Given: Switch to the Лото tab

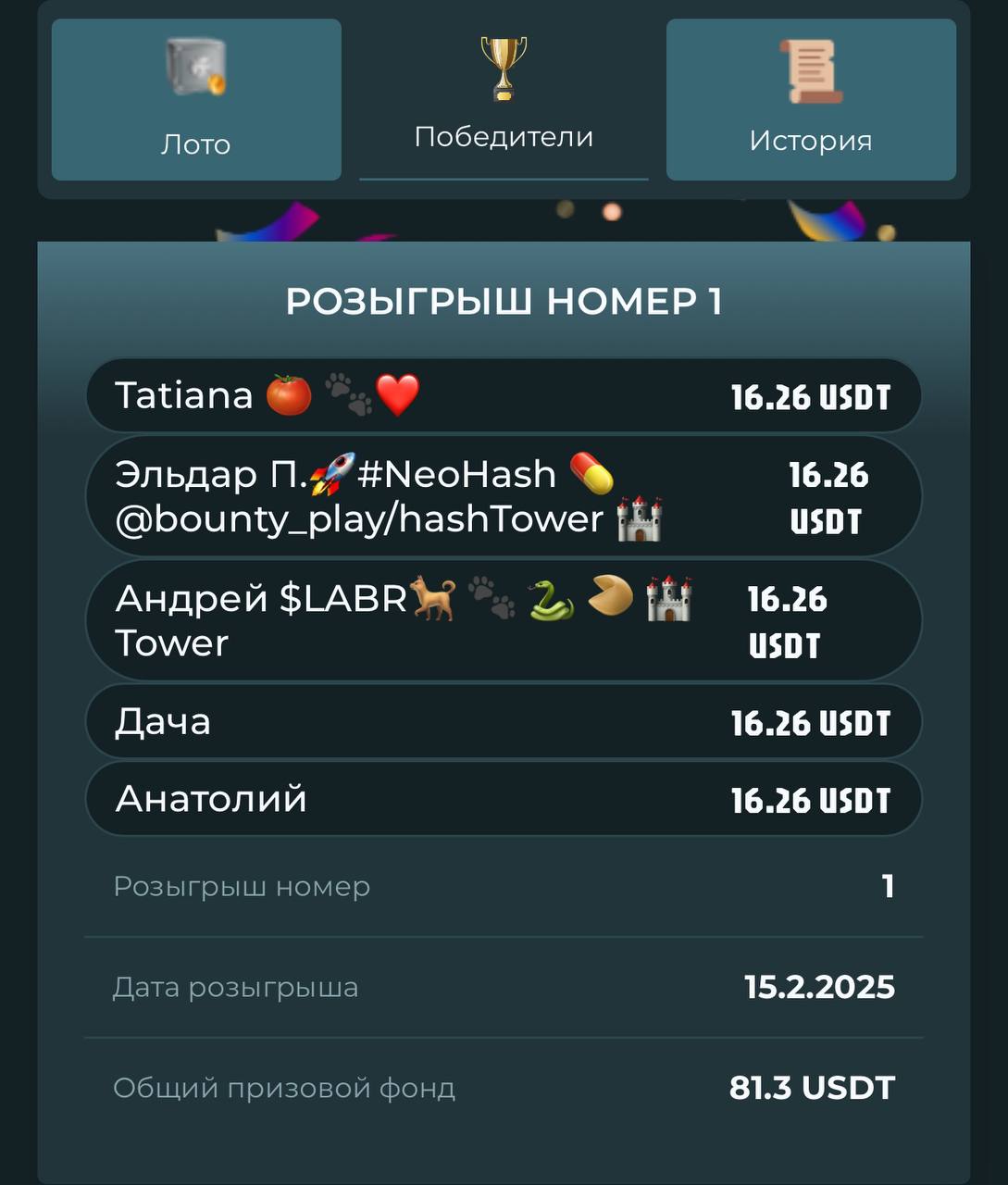Looking at the screenshot, I should (196, 100).
